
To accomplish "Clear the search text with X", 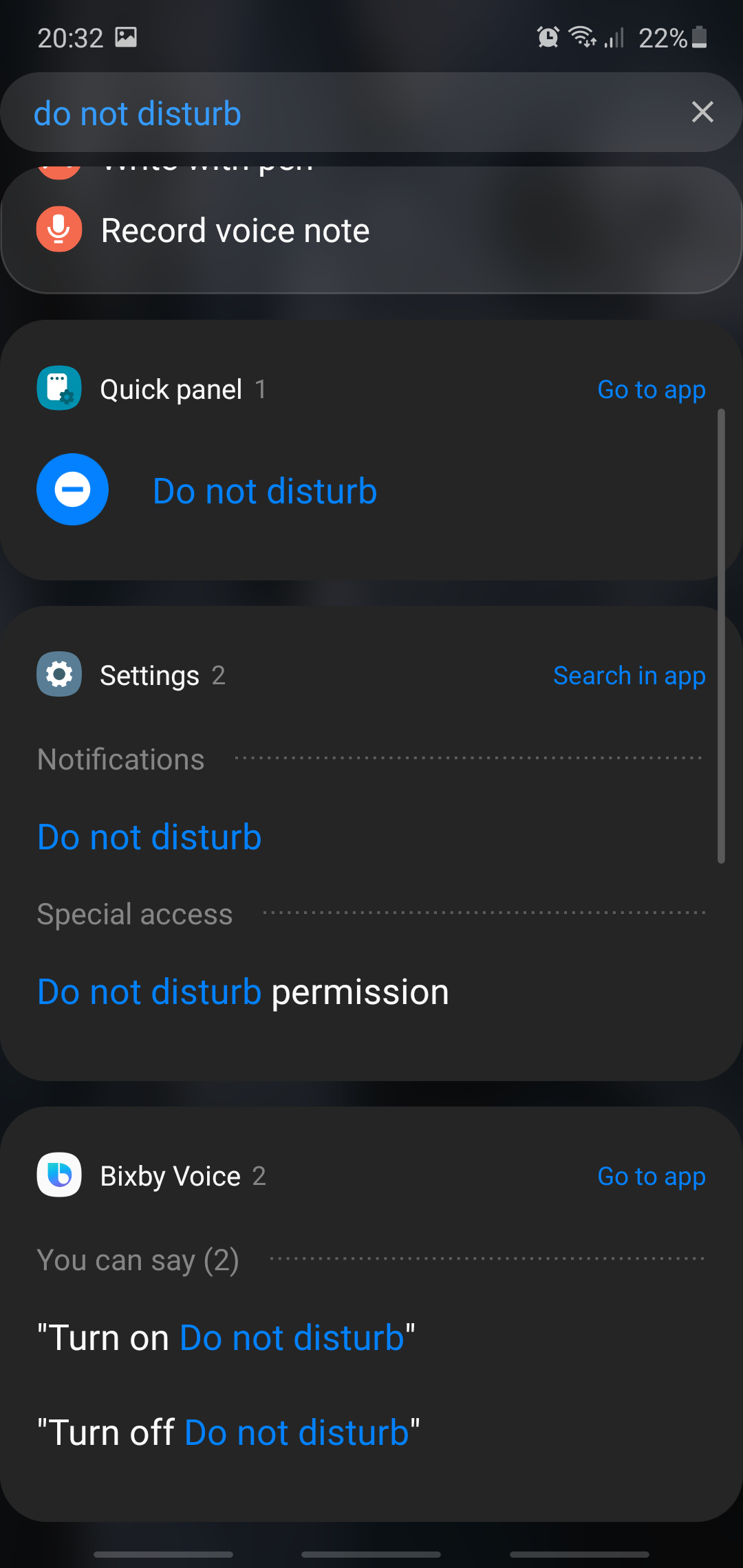I will point(702,112).
